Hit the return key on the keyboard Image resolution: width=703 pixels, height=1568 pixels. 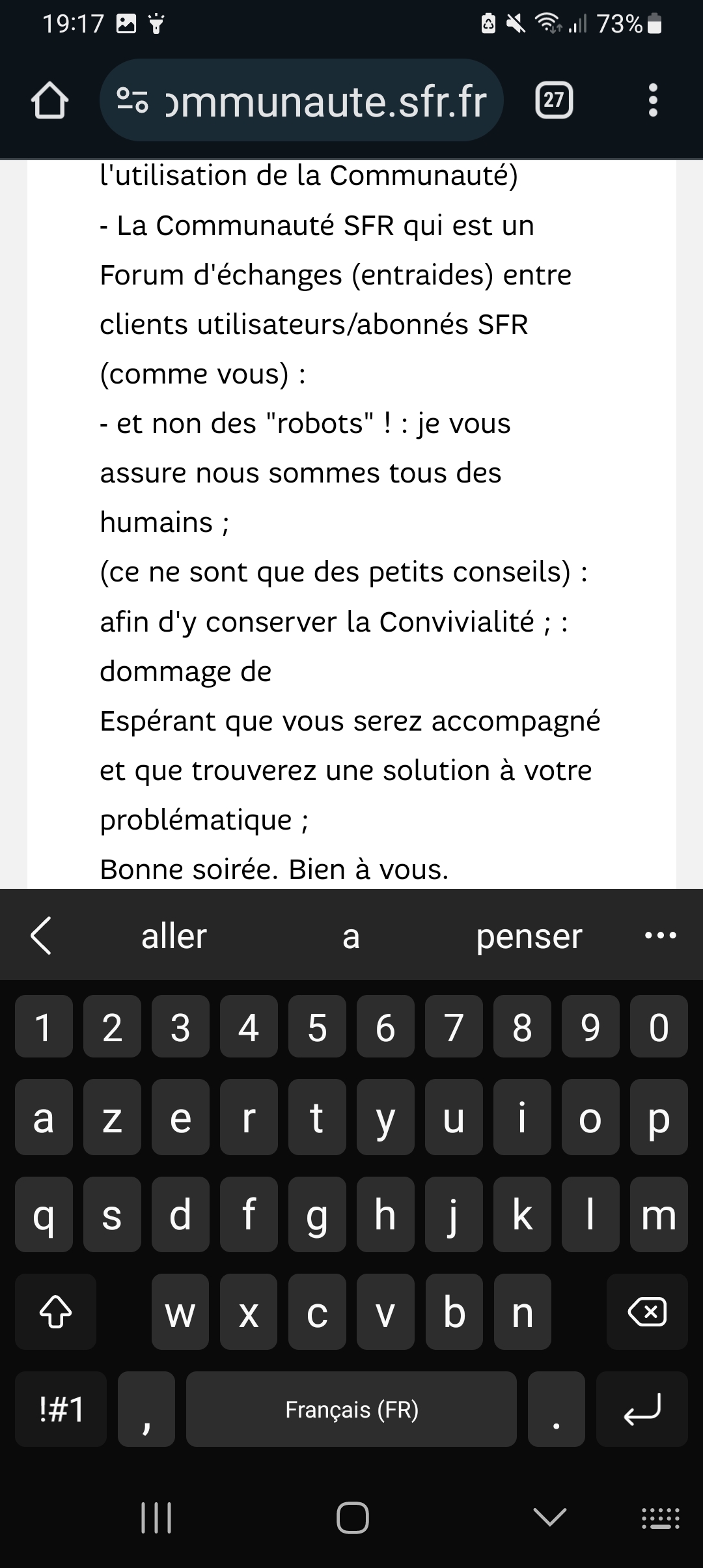[x=642, y=1410]
